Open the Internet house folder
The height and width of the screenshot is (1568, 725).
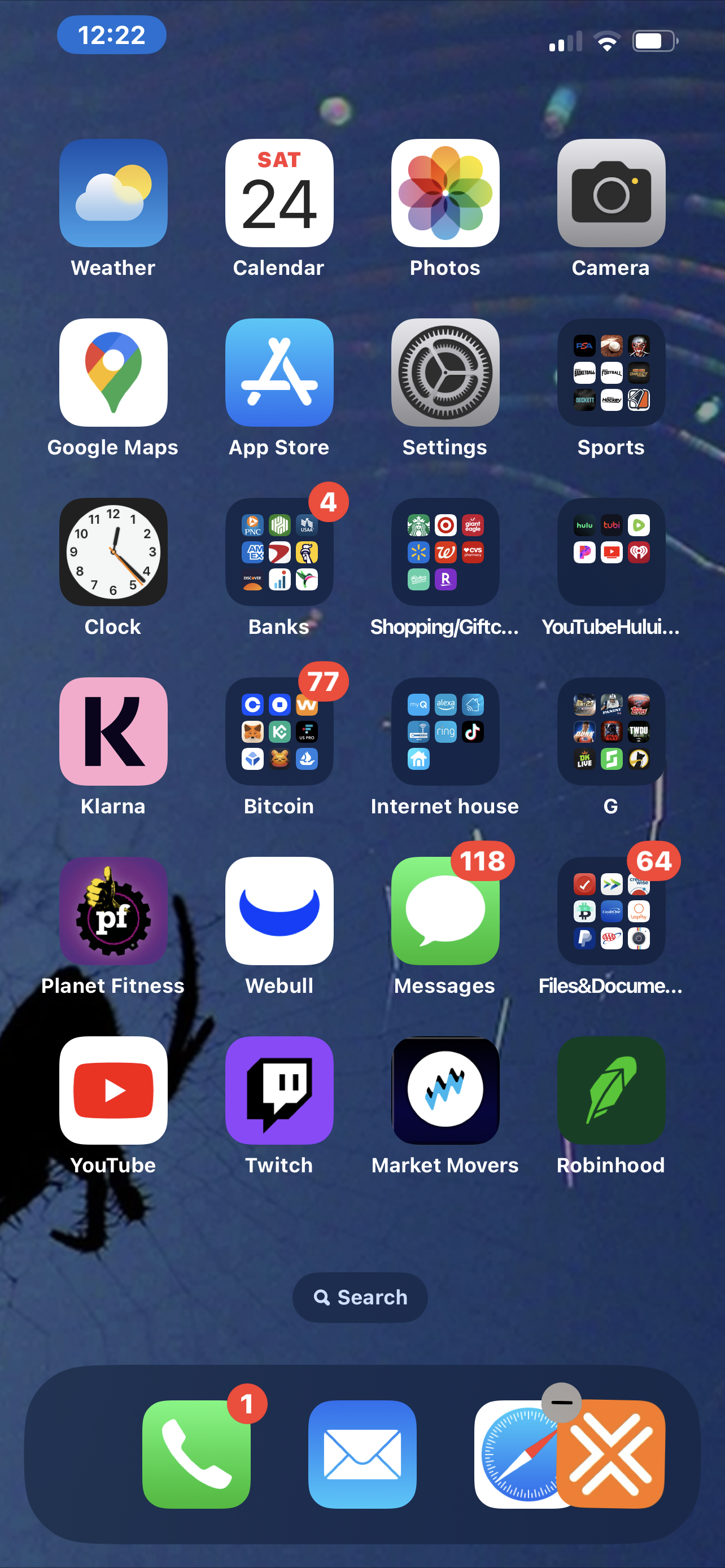click(445, 731)
